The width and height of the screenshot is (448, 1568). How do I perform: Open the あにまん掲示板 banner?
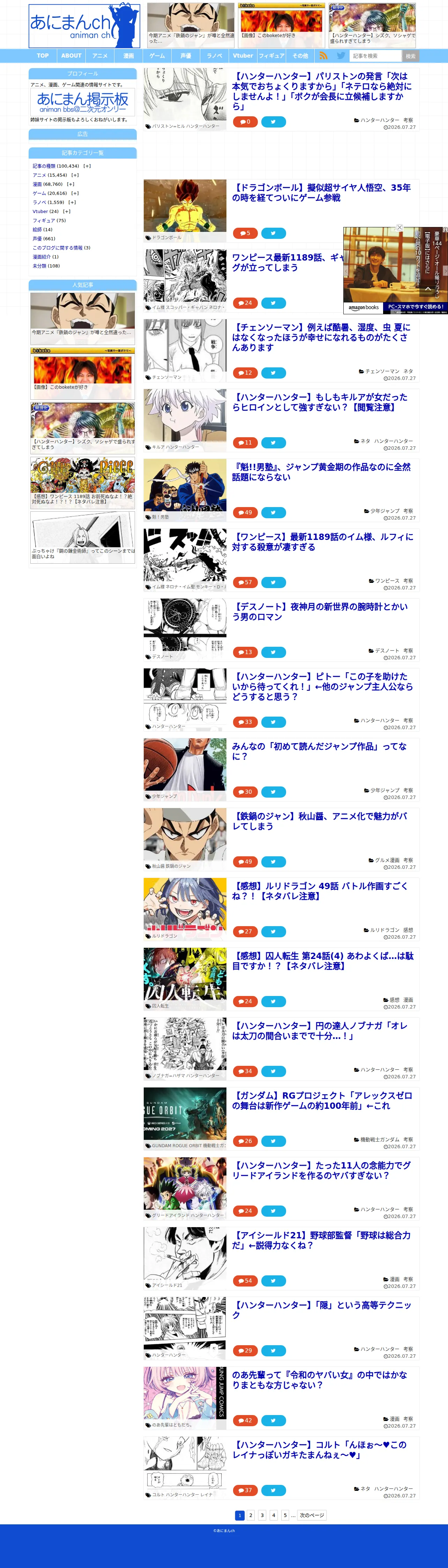pos(83,102)
